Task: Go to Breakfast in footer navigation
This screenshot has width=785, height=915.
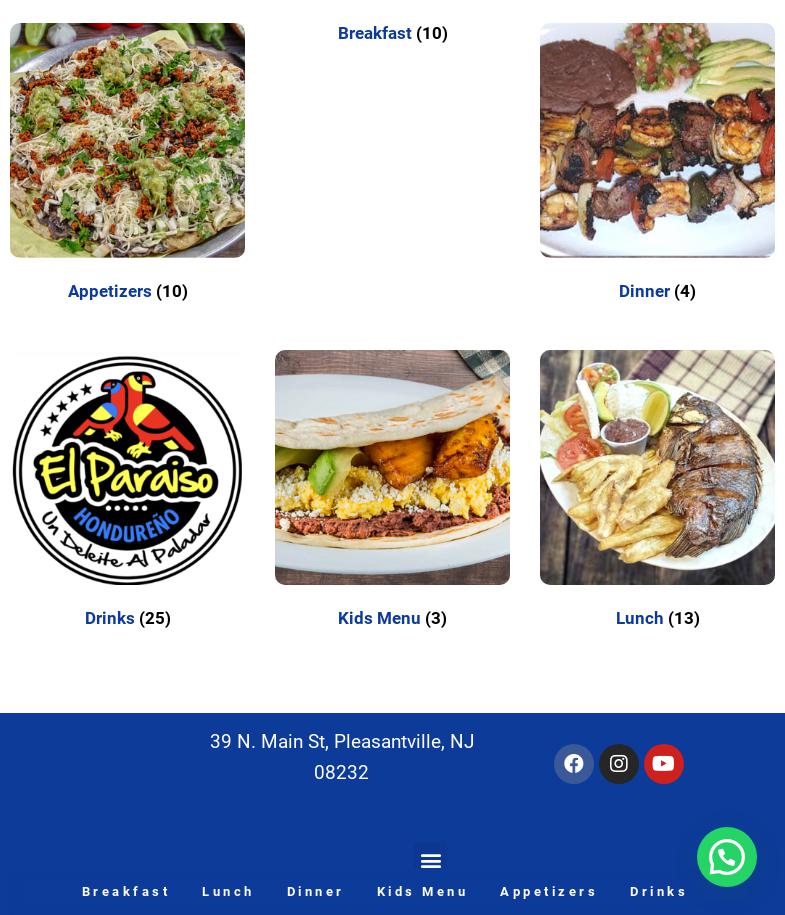Action: 126,891
